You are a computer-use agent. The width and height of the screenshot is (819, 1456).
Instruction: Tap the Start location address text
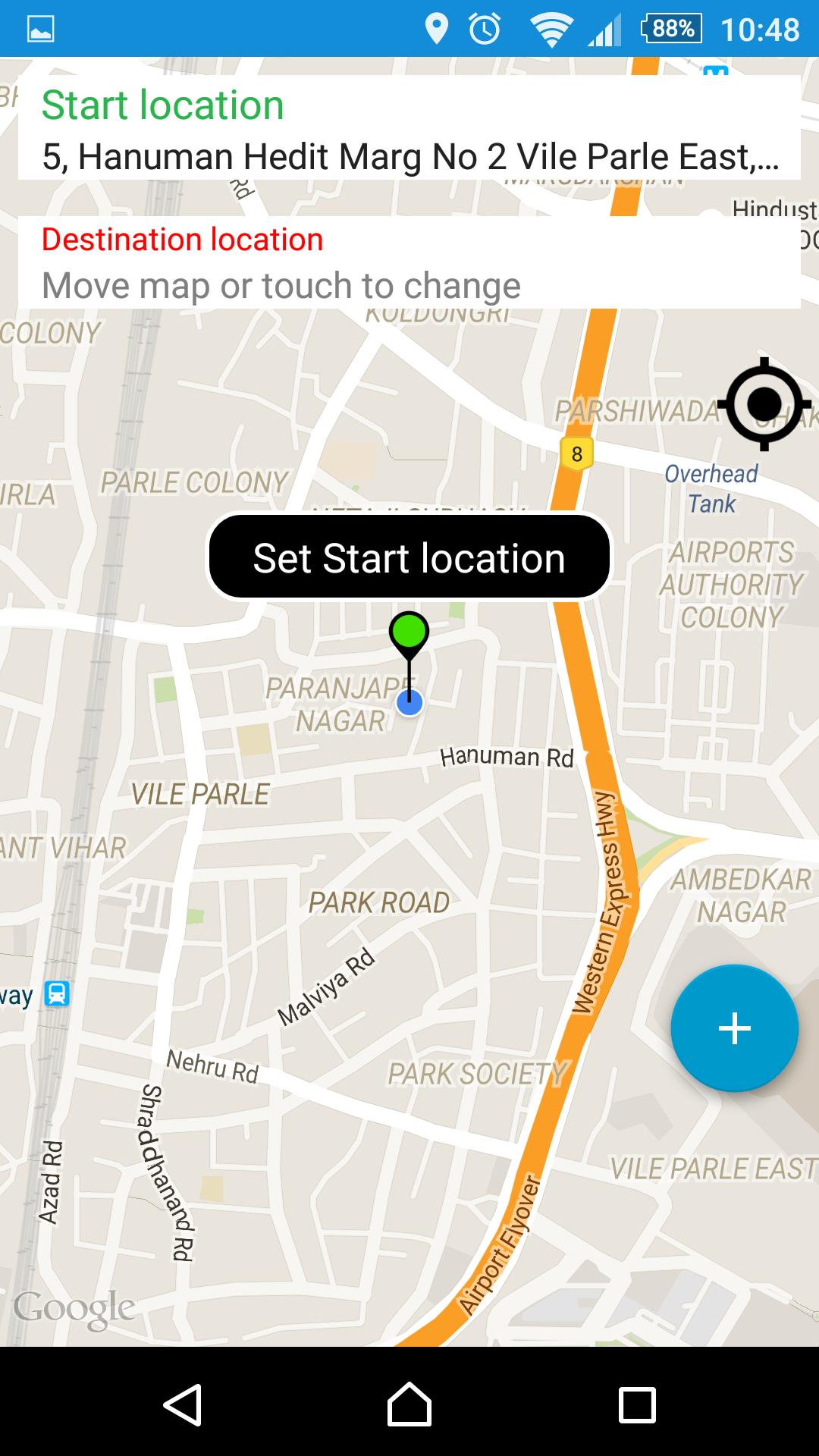click(x=409, y=157)
